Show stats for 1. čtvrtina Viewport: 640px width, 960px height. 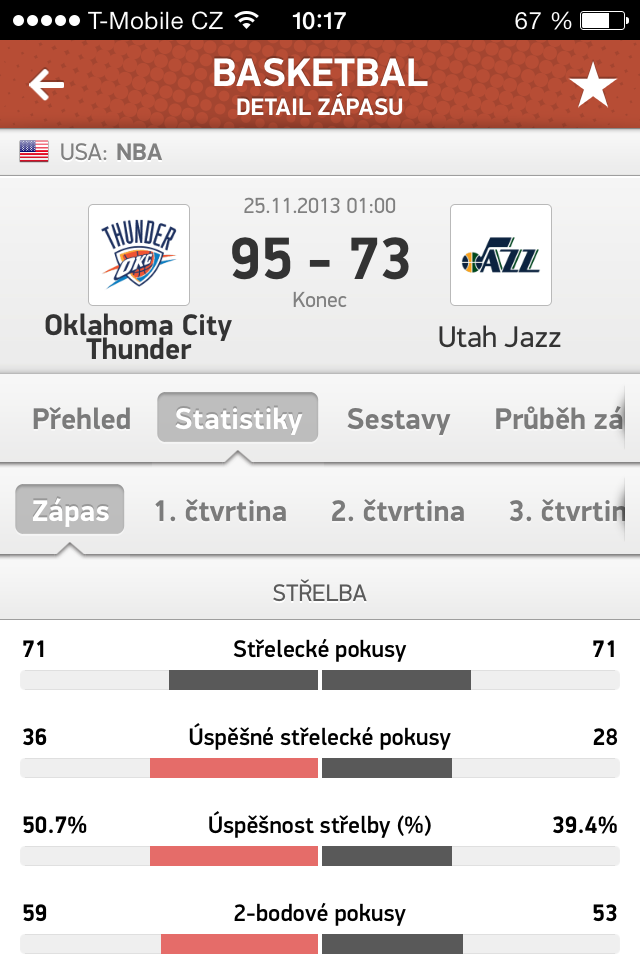point(220,512)
